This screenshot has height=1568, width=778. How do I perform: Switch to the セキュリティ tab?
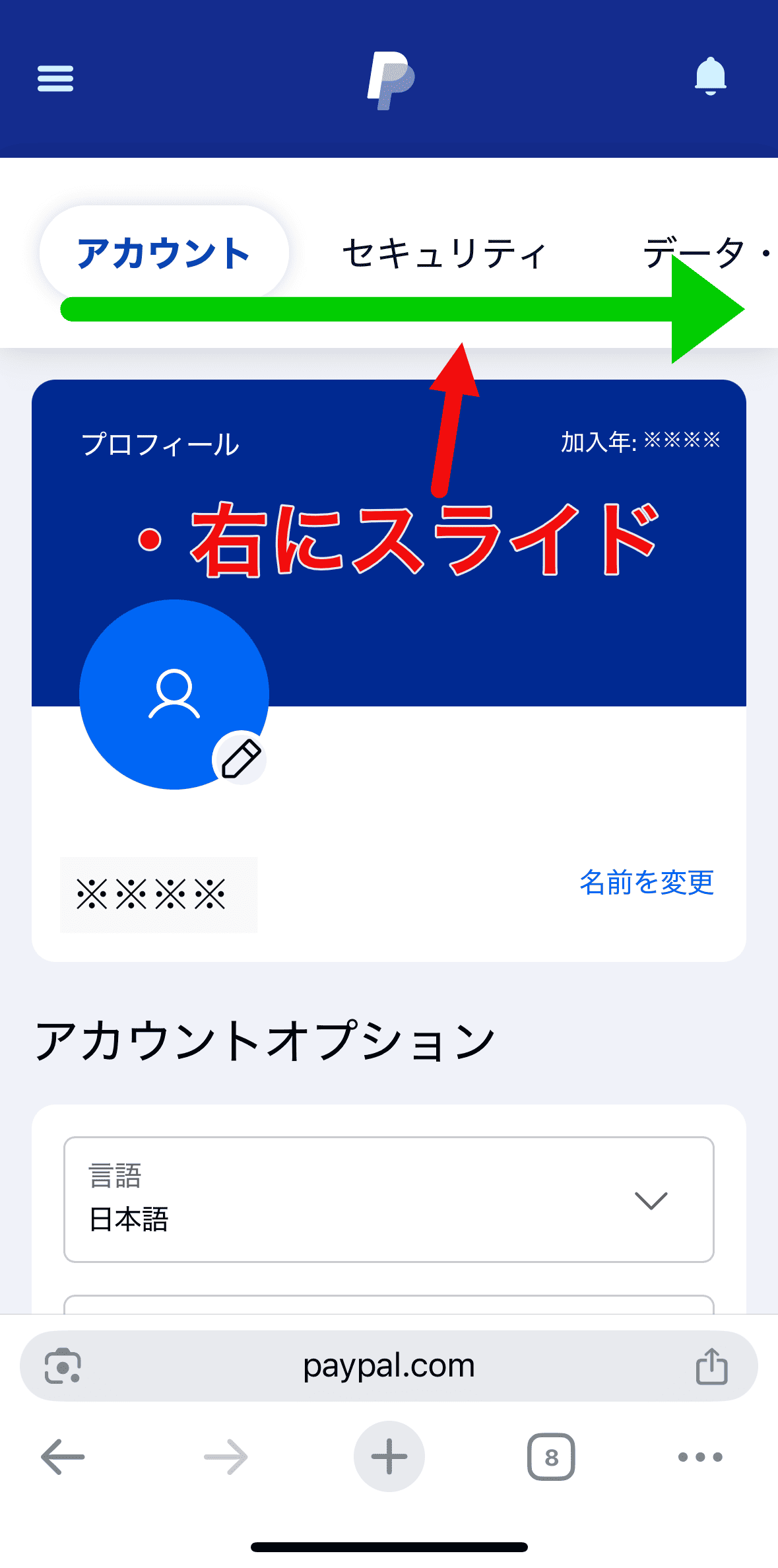coord(444,253)
